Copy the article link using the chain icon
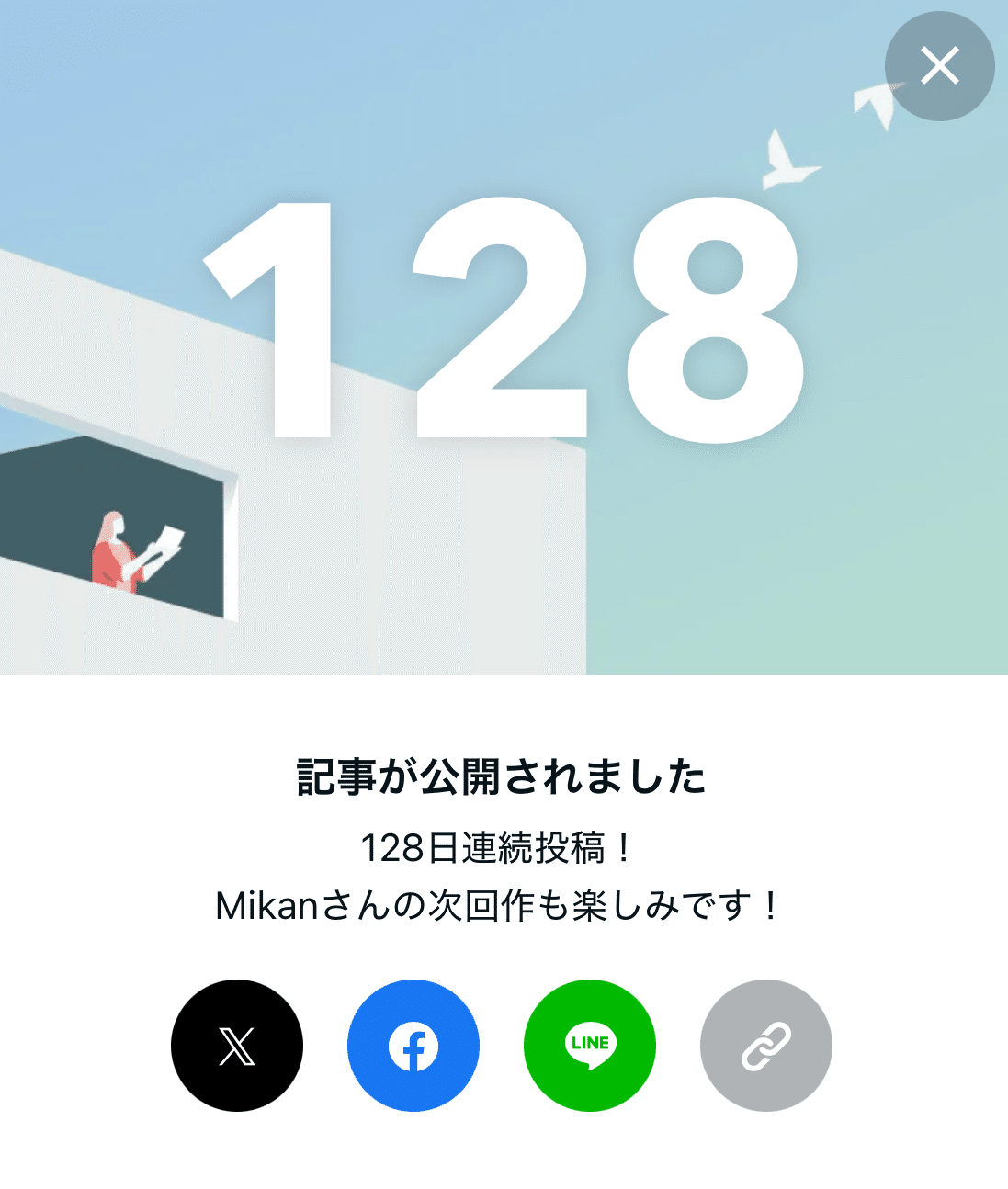This screenshot has height=1189, width=1008. coord(766,1045)
